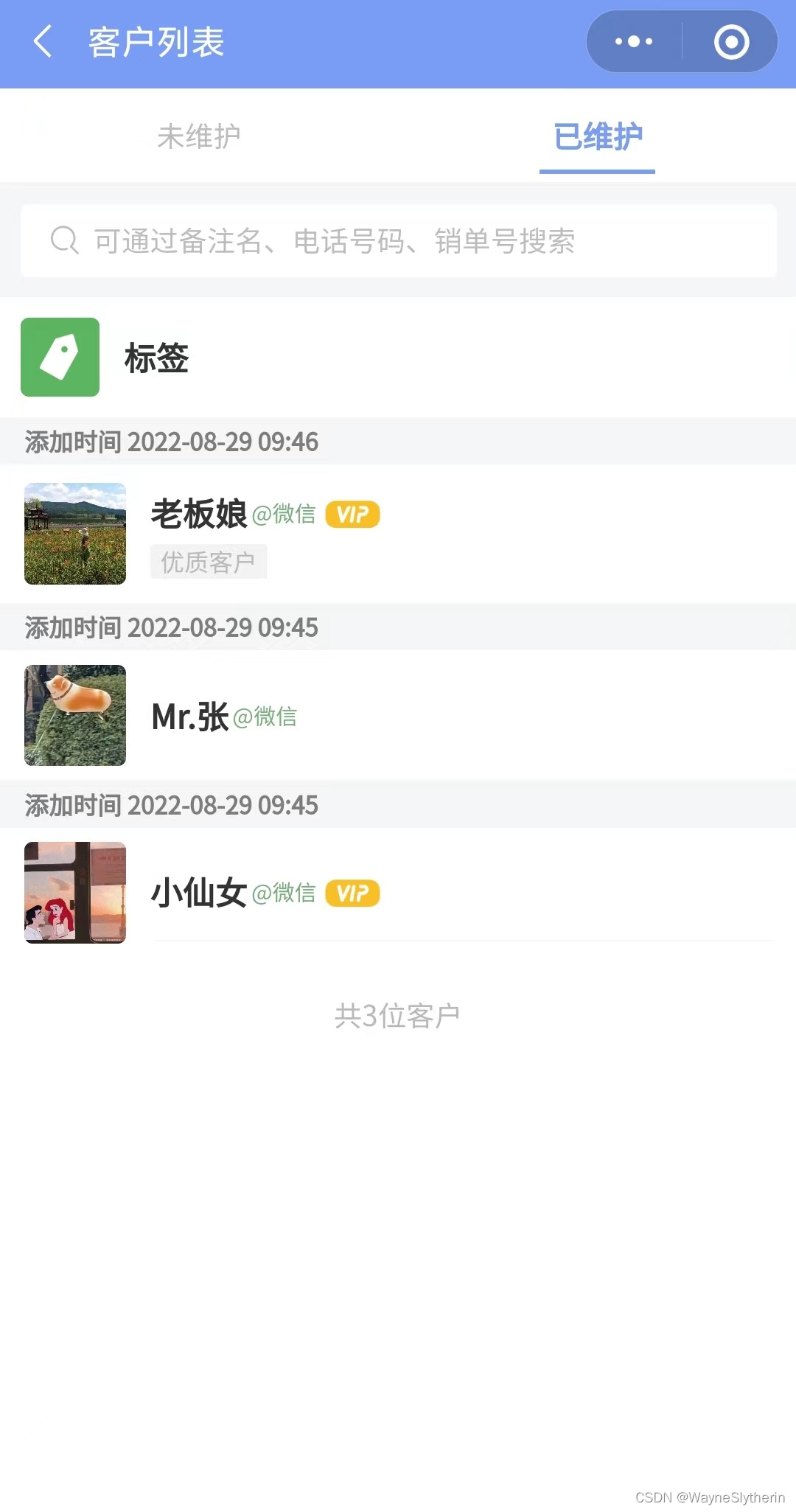Expand the 2022-08-29 09:45 group header

pos(170,627)
